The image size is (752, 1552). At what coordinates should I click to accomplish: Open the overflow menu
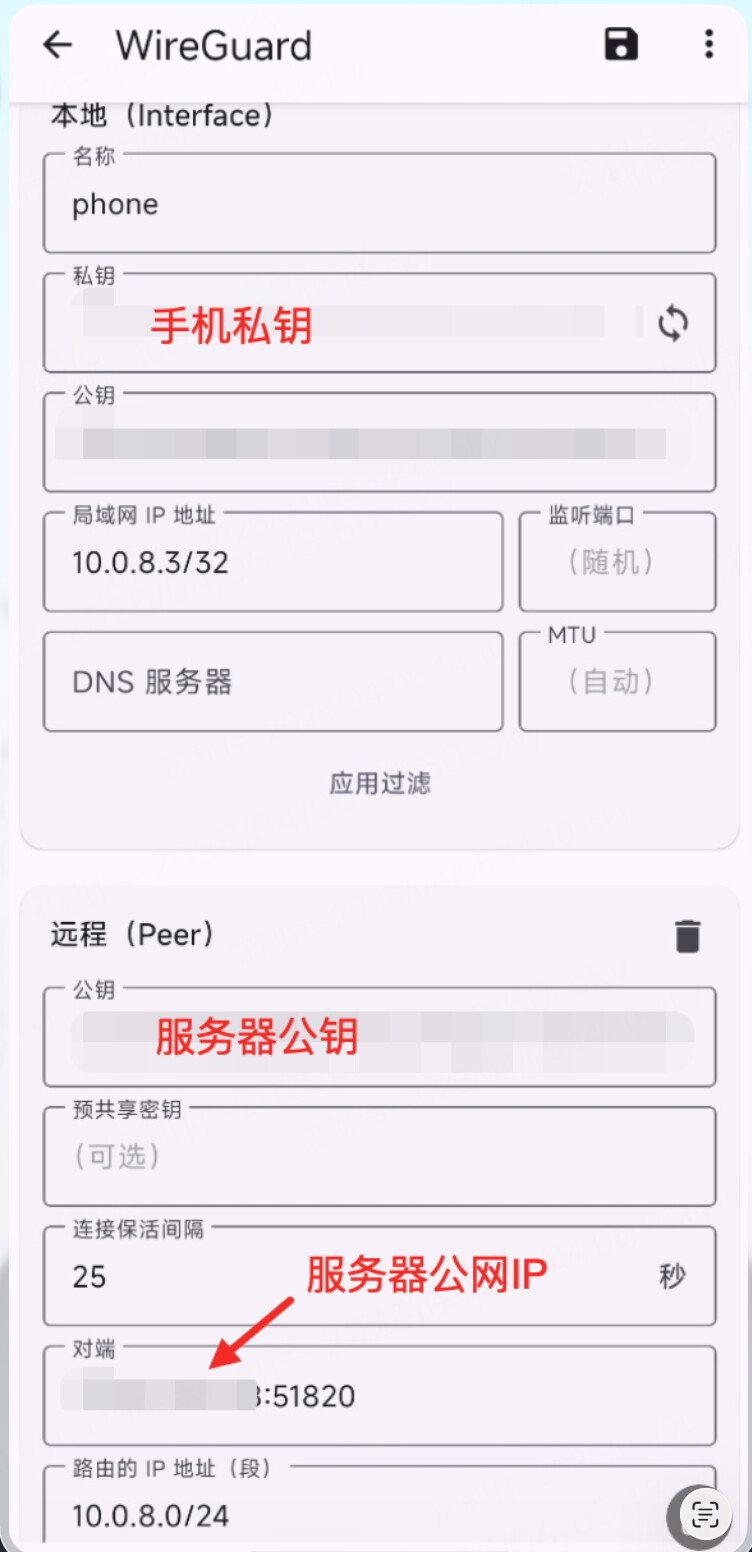pyautogui.click(x=708, y=45)
